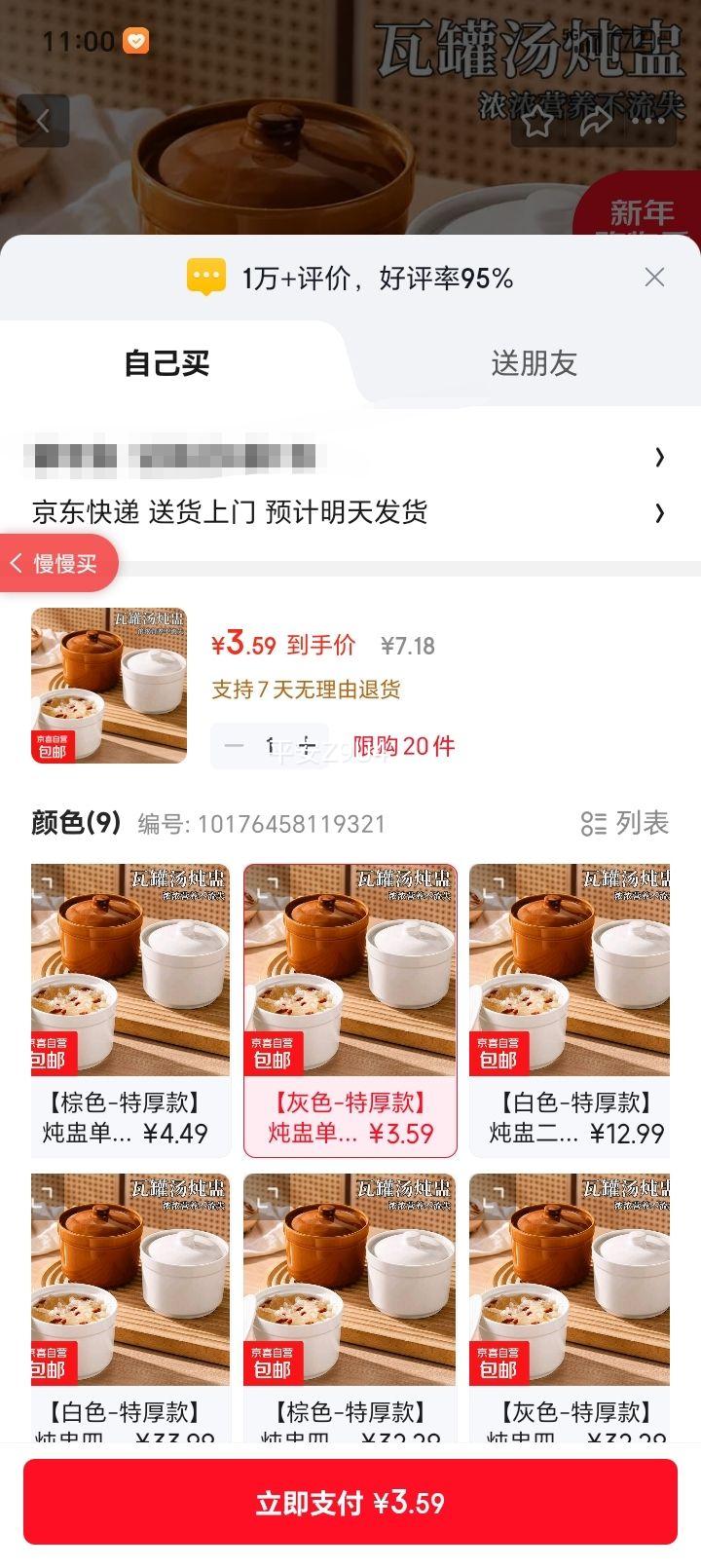
Task: Tap 立即支付 to pay ¥3.59
Action: coord(350,1501)
